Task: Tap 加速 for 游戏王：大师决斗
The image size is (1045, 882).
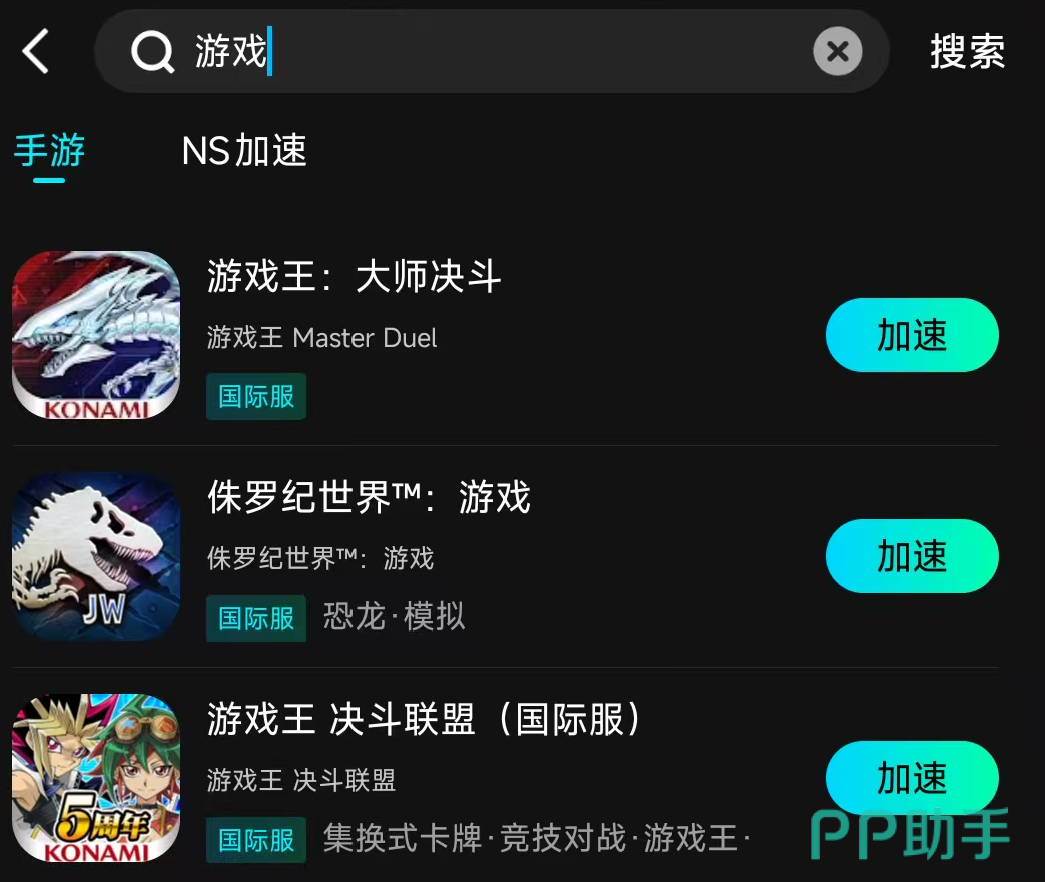Action: [x=912, y=335]
